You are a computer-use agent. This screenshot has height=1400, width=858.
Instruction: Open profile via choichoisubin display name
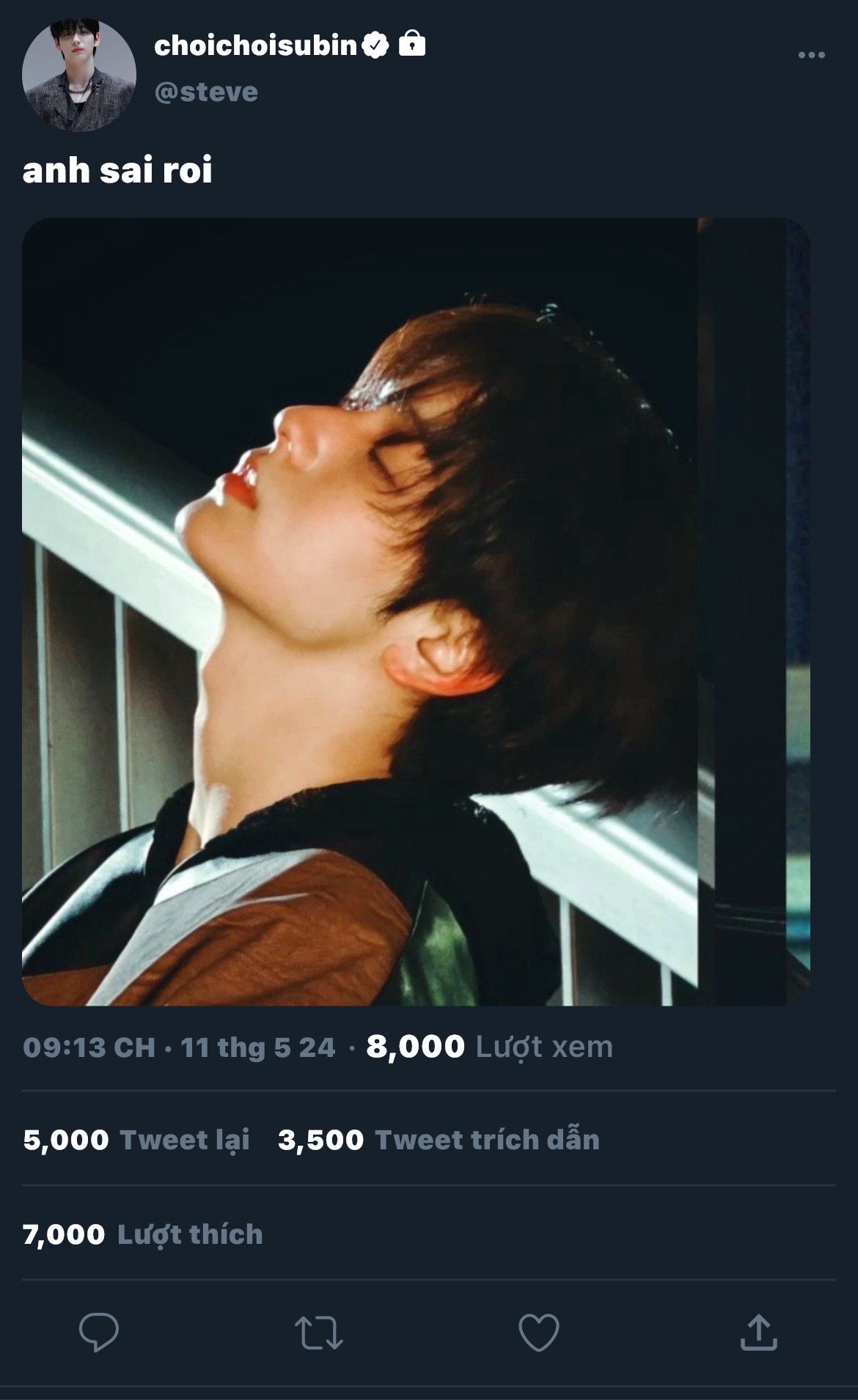(x=255, y=45)
